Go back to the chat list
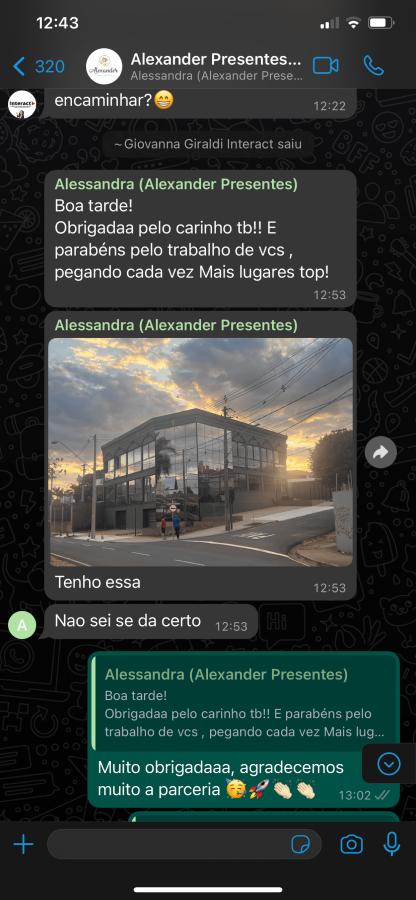This screenshot has width=416, height=900. pos(38,67)
